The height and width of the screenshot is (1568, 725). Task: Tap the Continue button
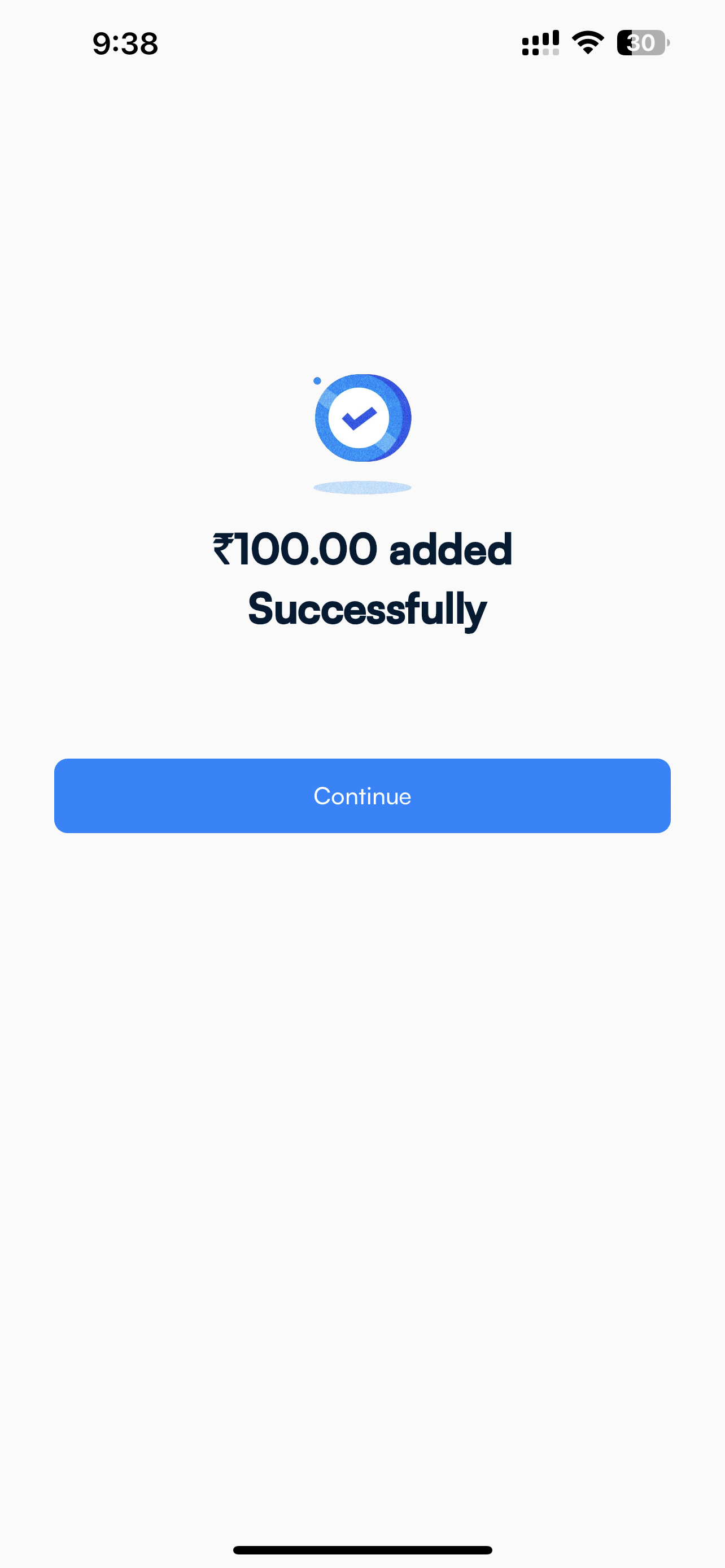point(362,795)
